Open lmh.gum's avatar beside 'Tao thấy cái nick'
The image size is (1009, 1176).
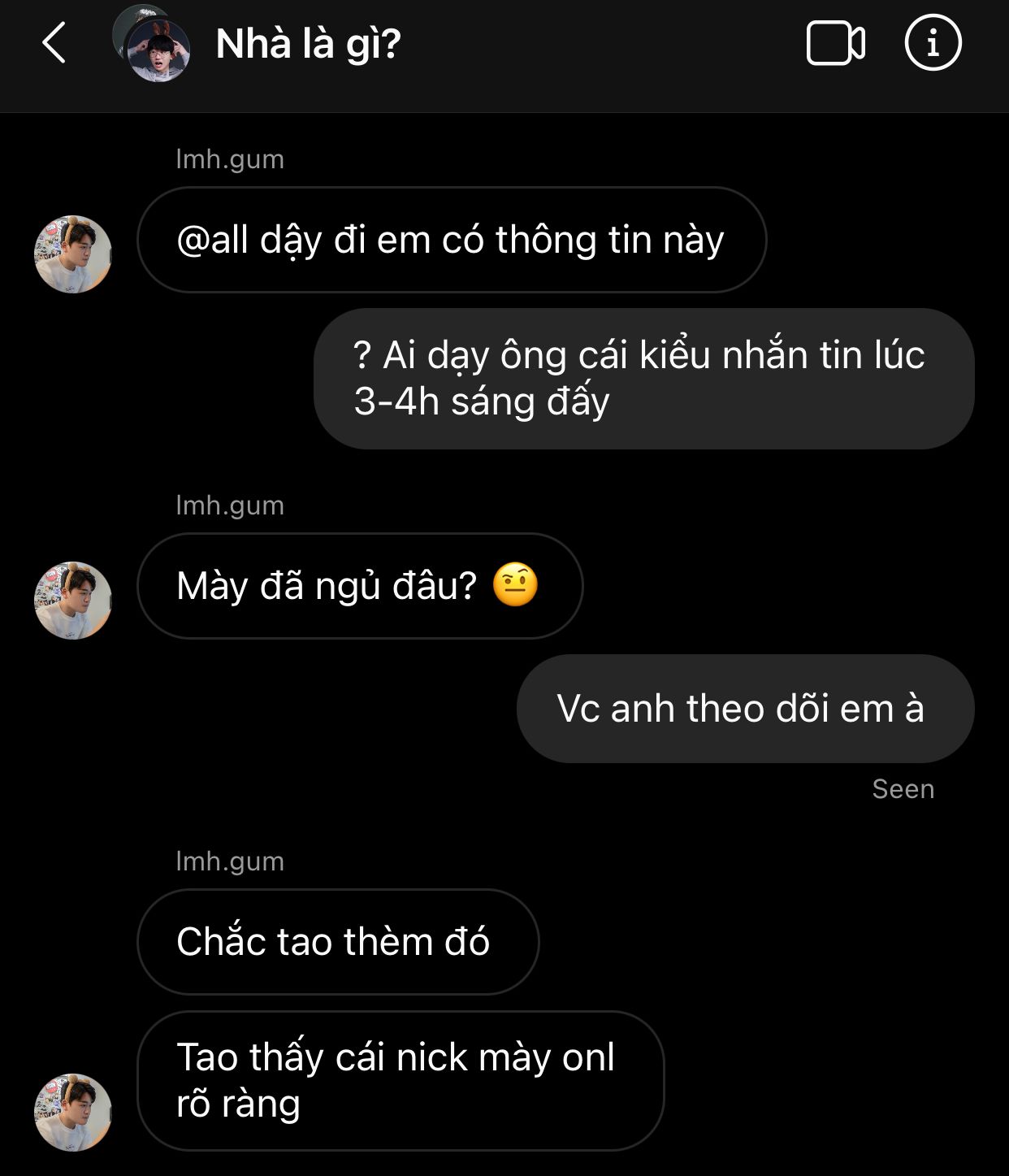click(x=73, y=1113)
